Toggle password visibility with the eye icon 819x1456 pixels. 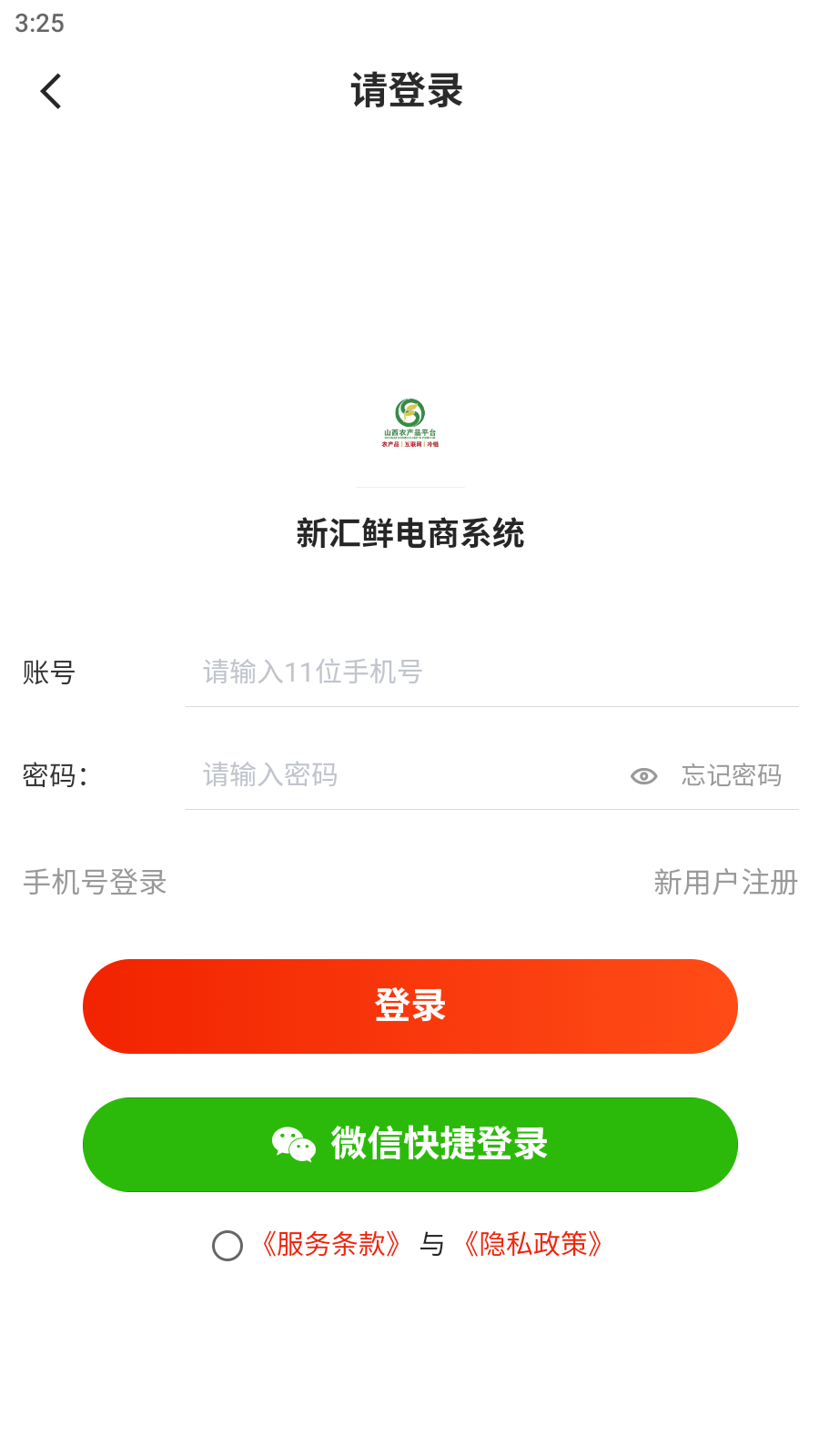pos(643,775)
